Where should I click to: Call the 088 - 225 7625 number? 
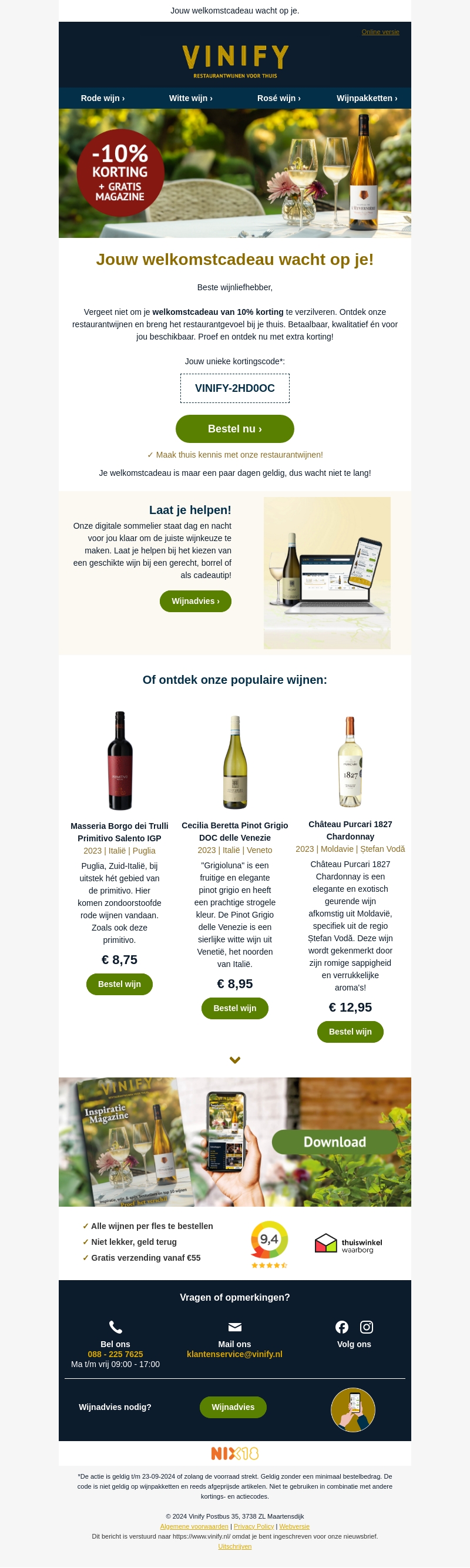pyautogui.click(x=115, y=1354)
